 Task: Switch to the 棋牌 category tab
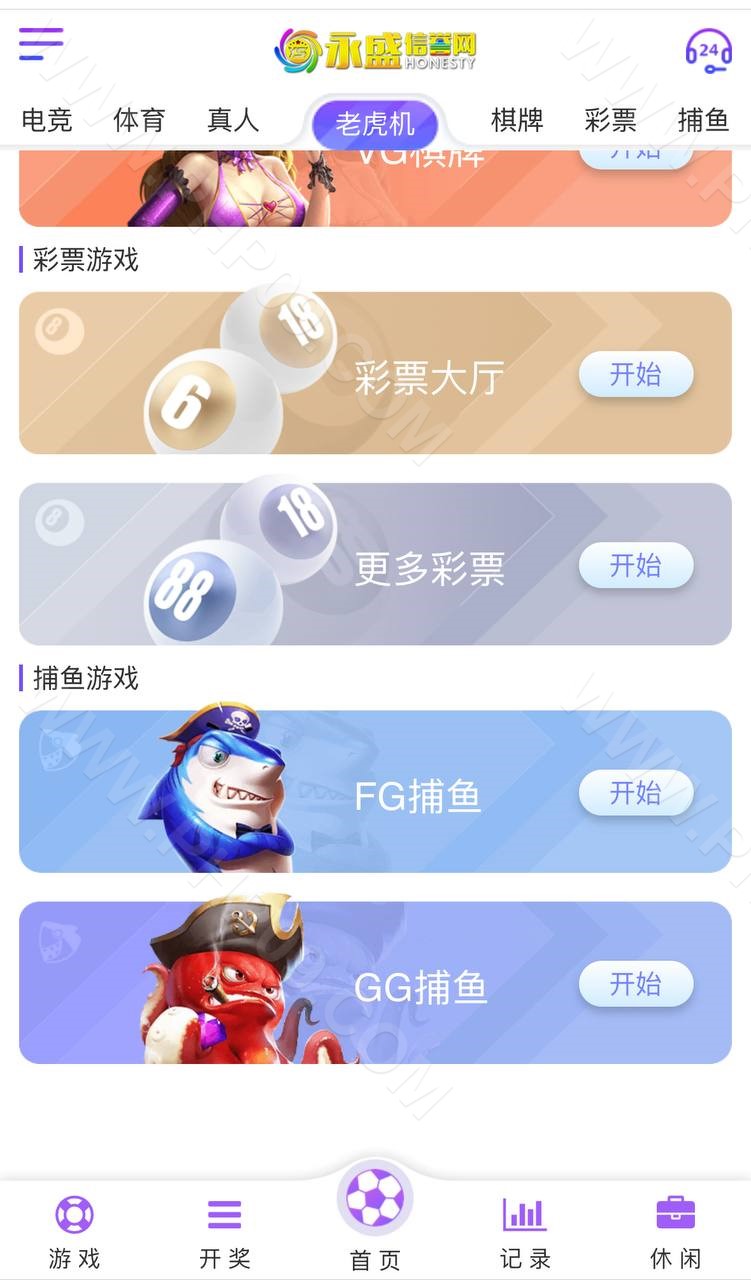coord(517,121)
